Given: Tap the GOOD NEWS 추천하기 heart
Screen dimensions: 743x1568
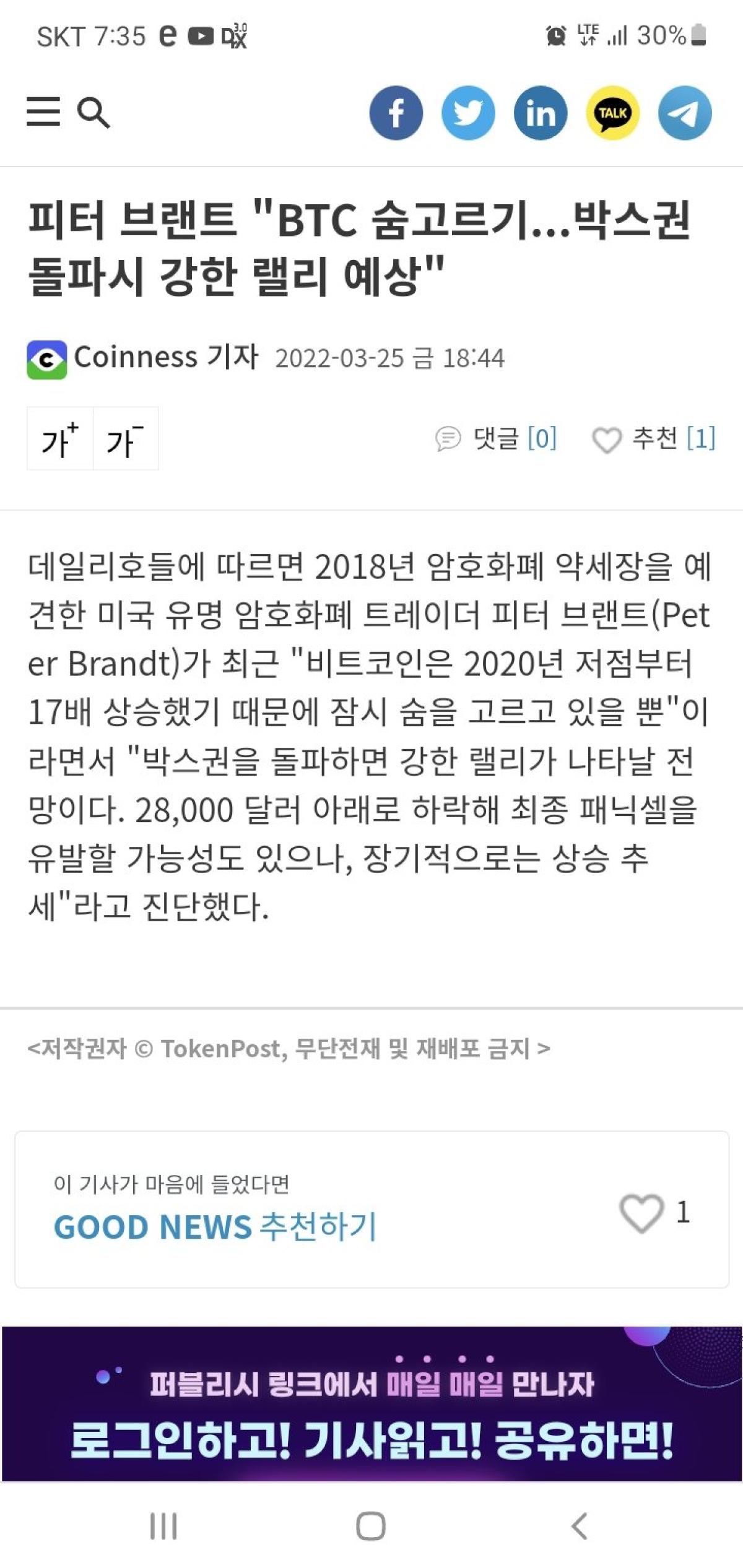Looking at the screenshot, I should click(x=641, y=1212).
